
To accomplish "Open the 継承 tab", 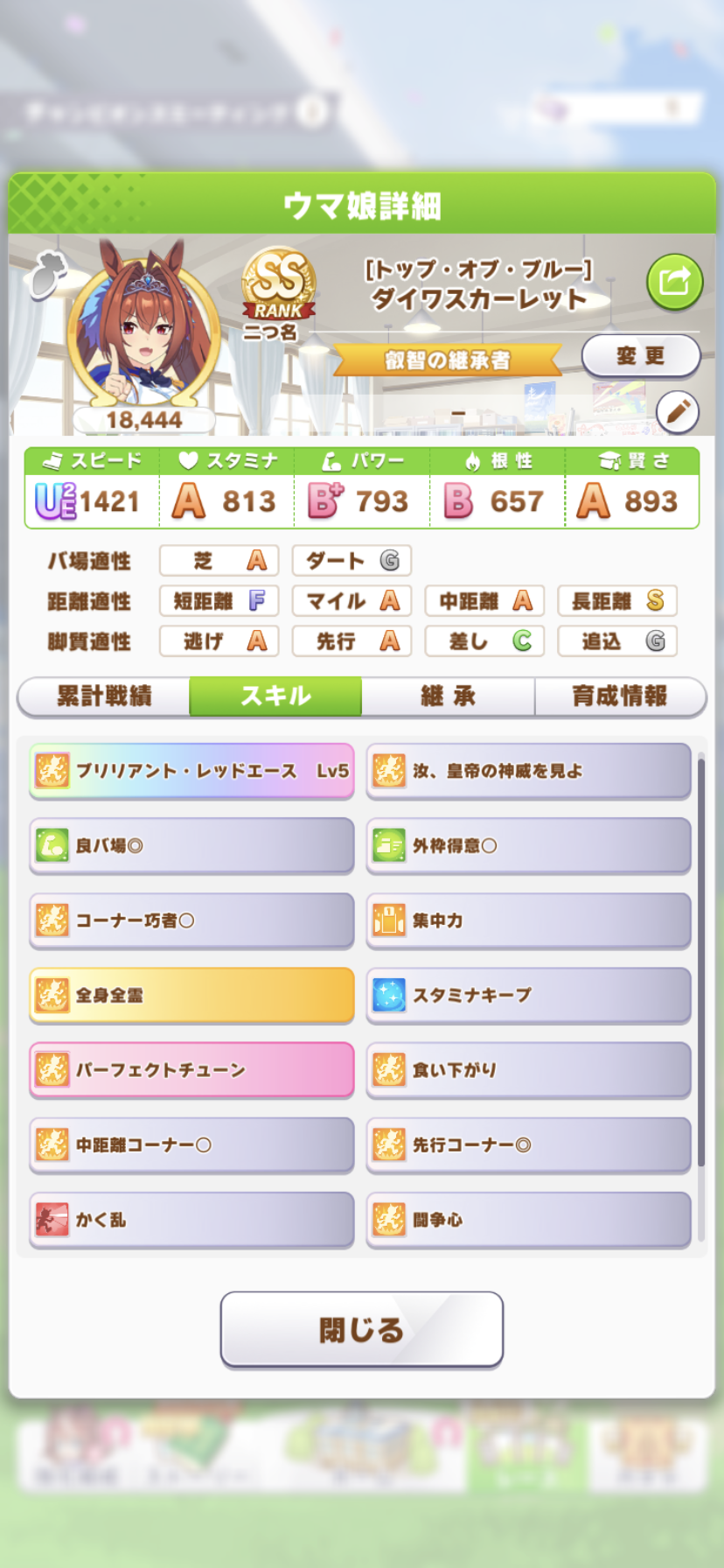I will [x=448, y=696].
